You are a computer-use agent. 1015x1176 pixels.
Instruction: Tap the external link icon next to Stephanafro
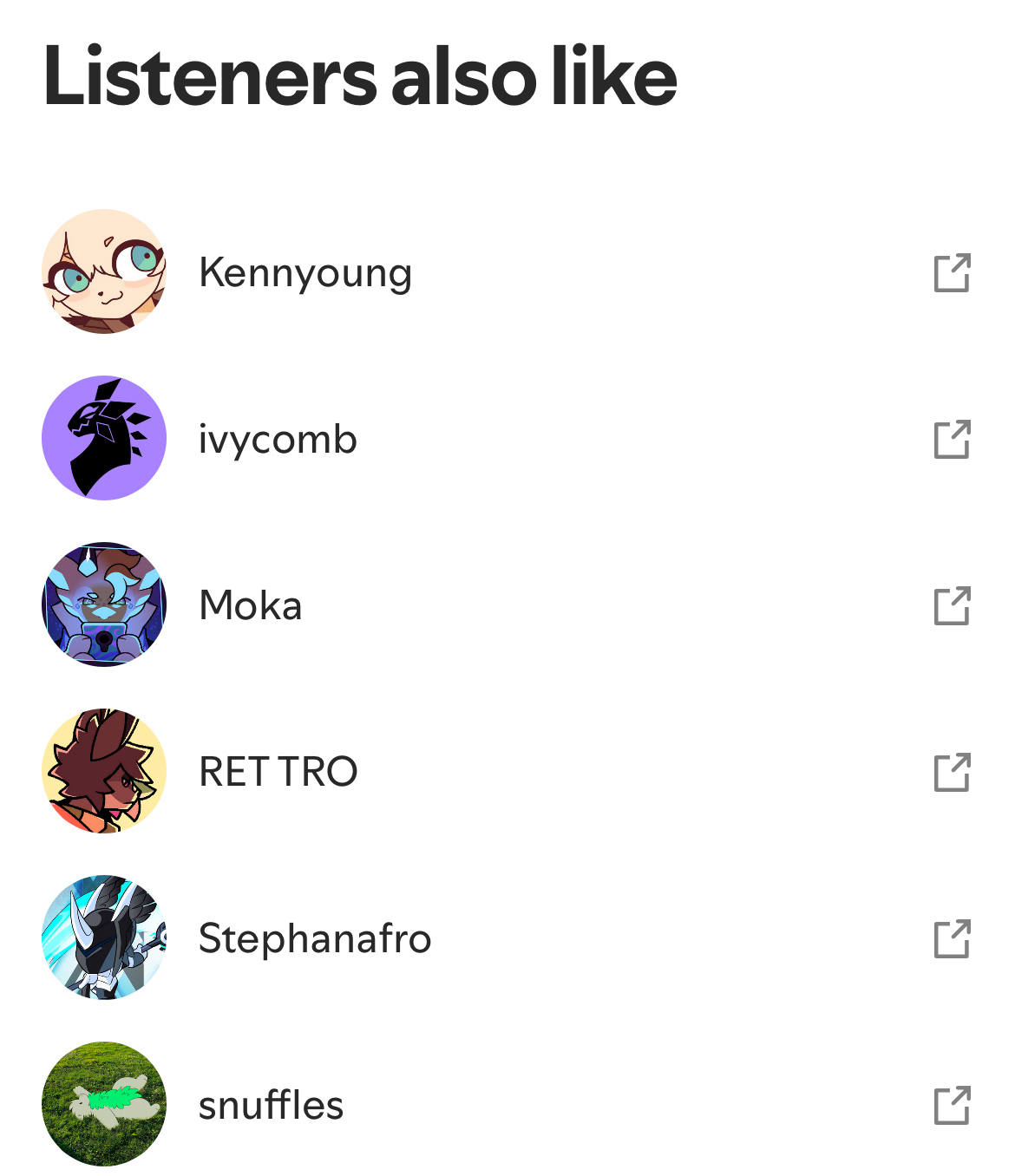pyautogui.click(x=952, y=939)
